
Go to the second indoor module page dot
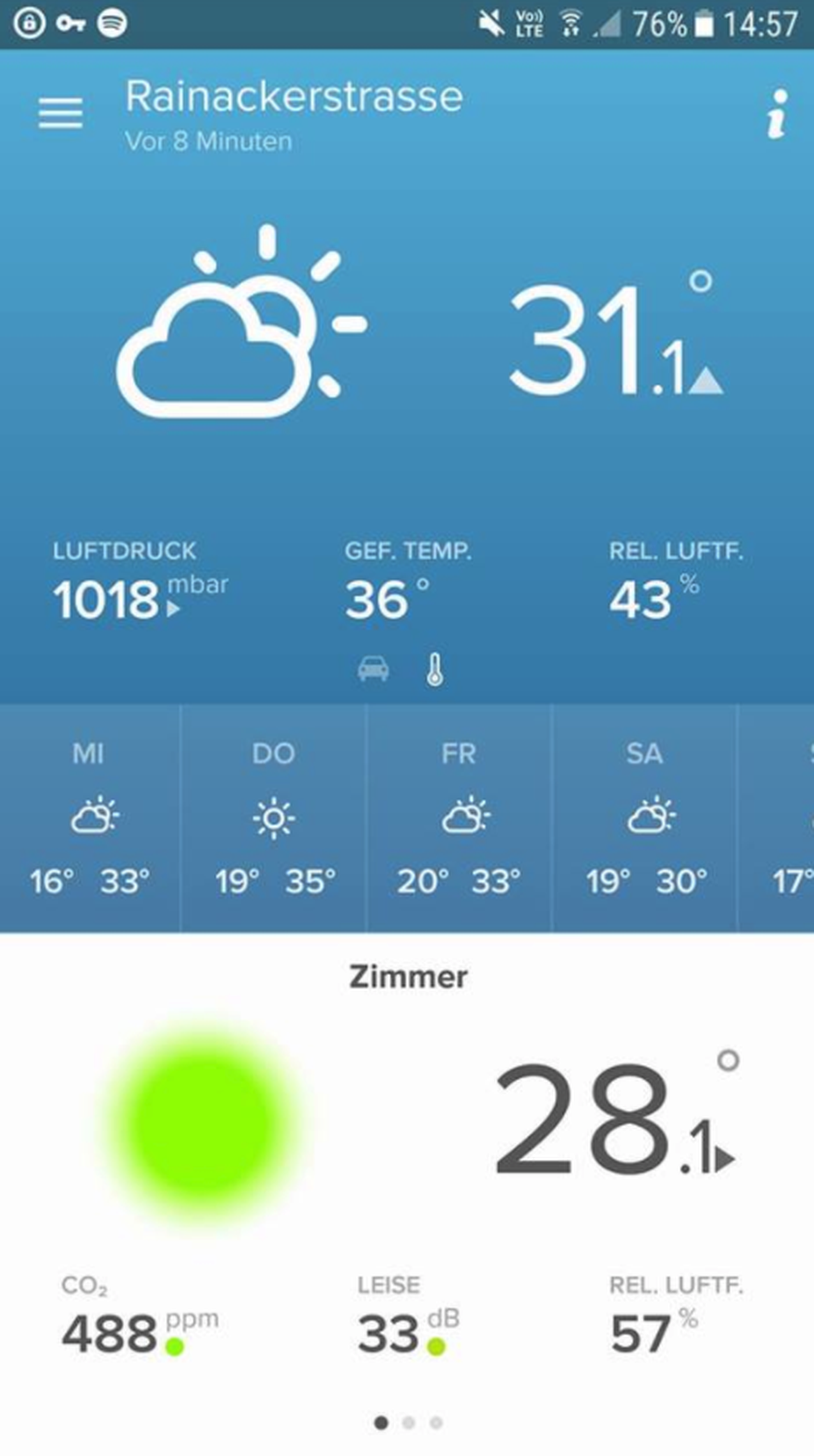click(x=409, y=1422)
